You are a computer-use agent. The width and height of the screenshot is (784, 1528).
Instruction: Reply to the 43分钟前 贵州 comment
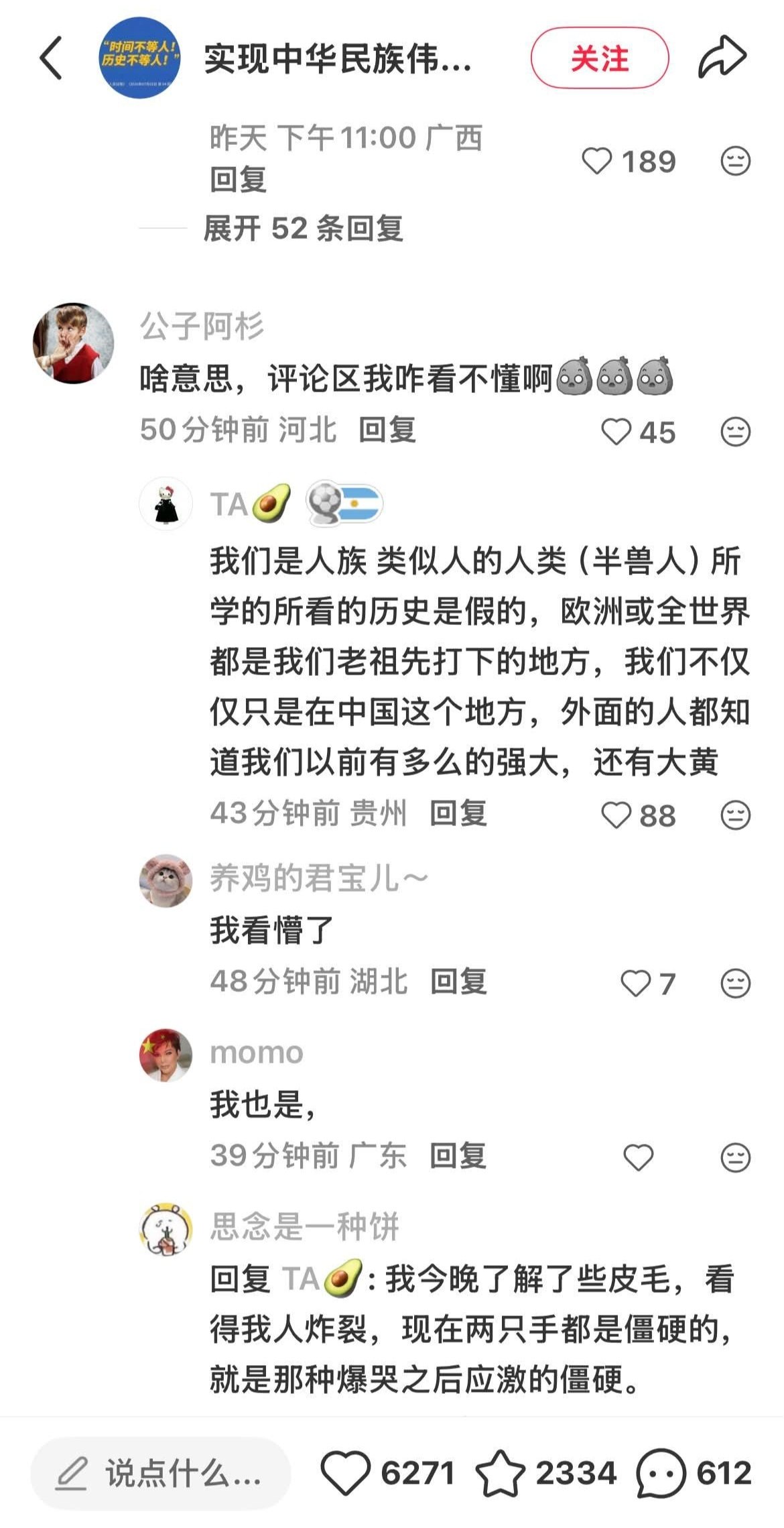(458, 813)
